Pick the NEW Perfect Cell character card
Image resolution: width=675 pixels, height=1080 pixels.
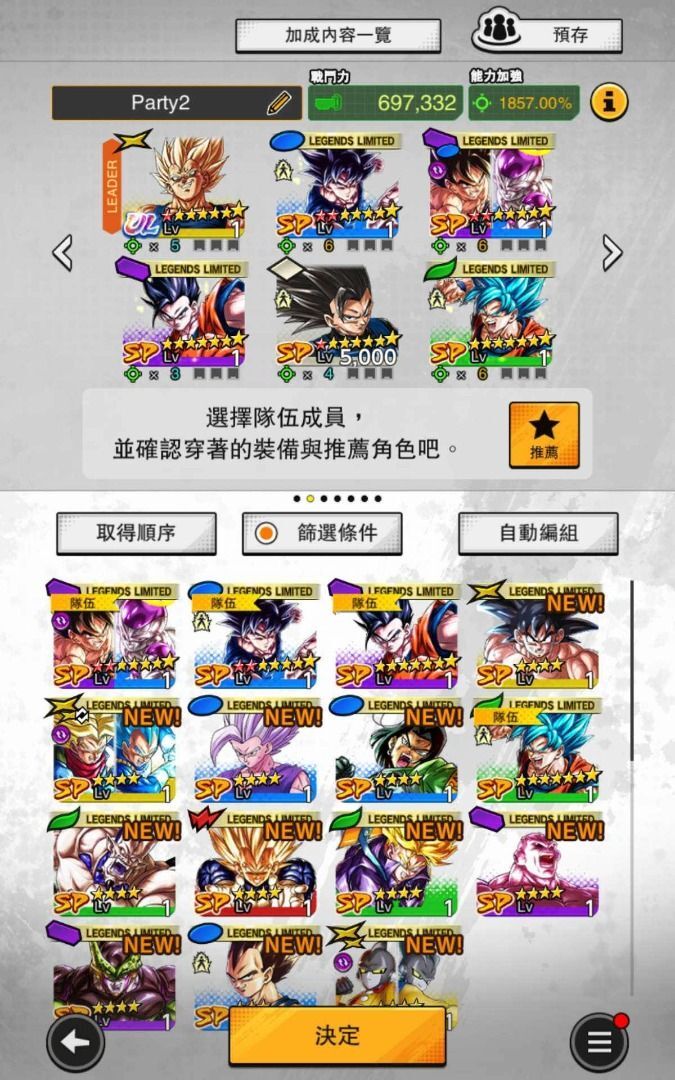point(114,977)
